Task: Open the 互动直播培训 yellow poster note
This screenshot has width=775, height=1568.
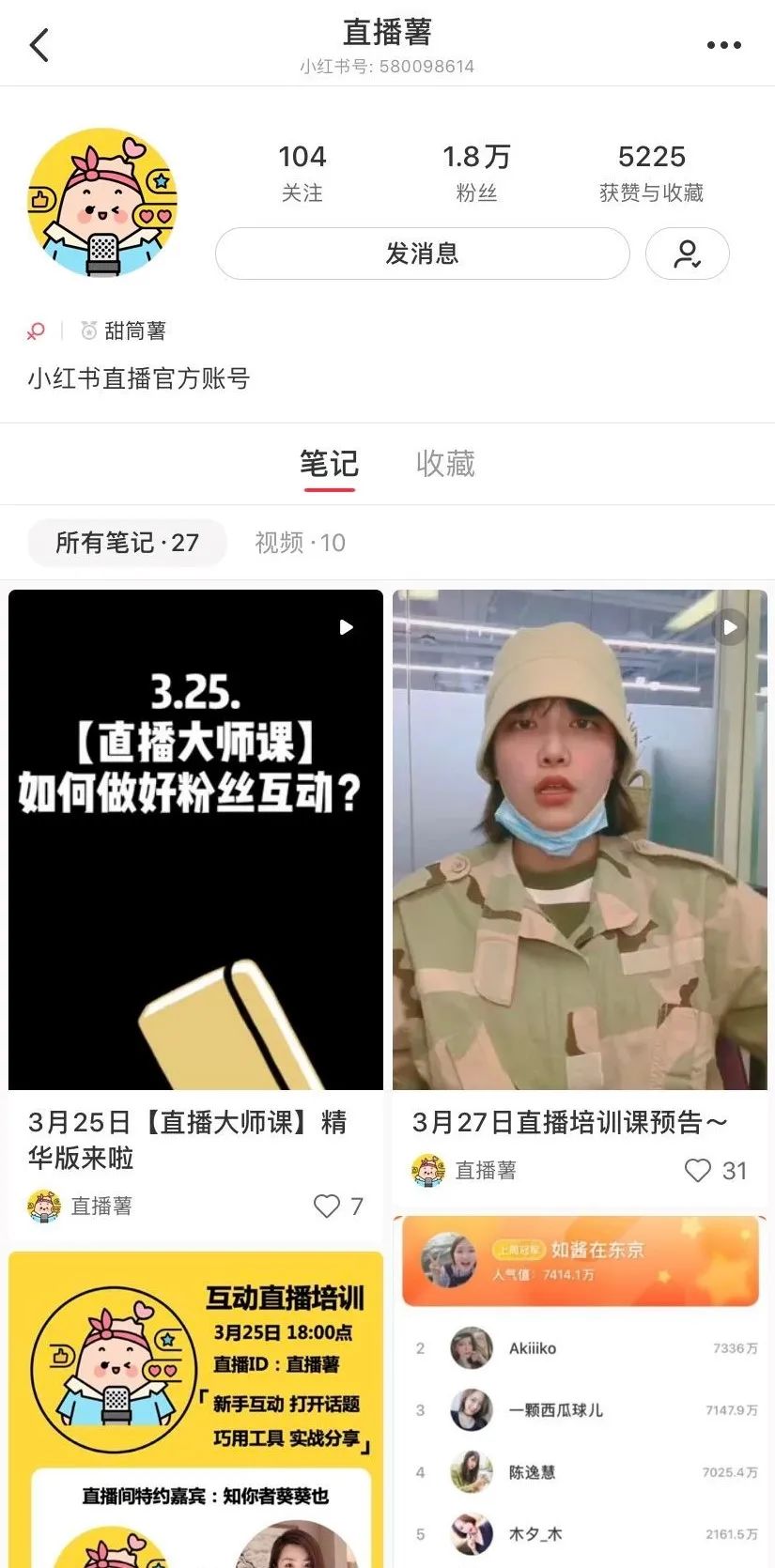Action: pyautogui.click(x=195, y=1408)
